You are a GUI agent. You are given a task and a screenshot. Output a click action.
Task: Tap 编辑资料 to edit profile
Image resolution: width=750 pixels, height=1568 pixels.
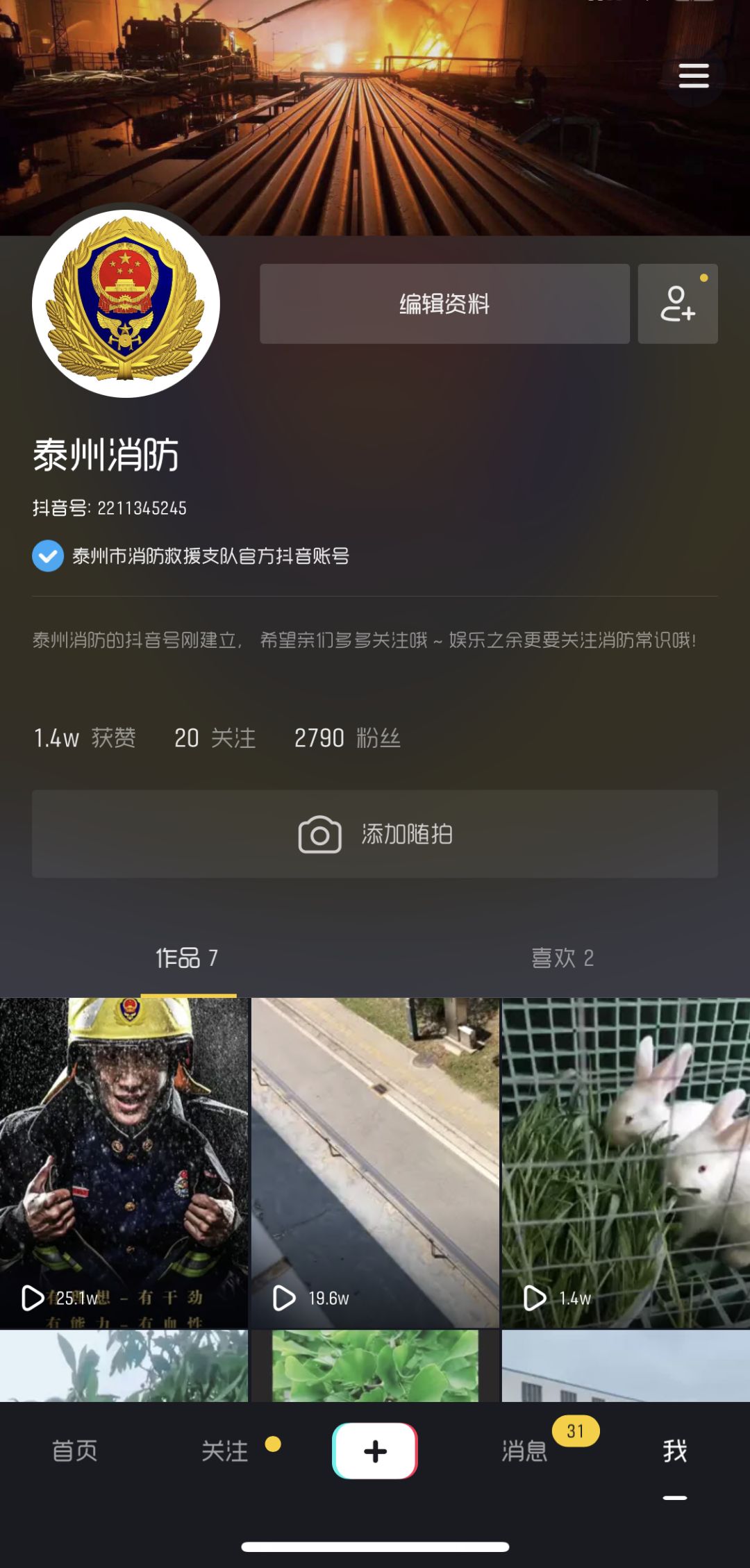click(444, 303)
